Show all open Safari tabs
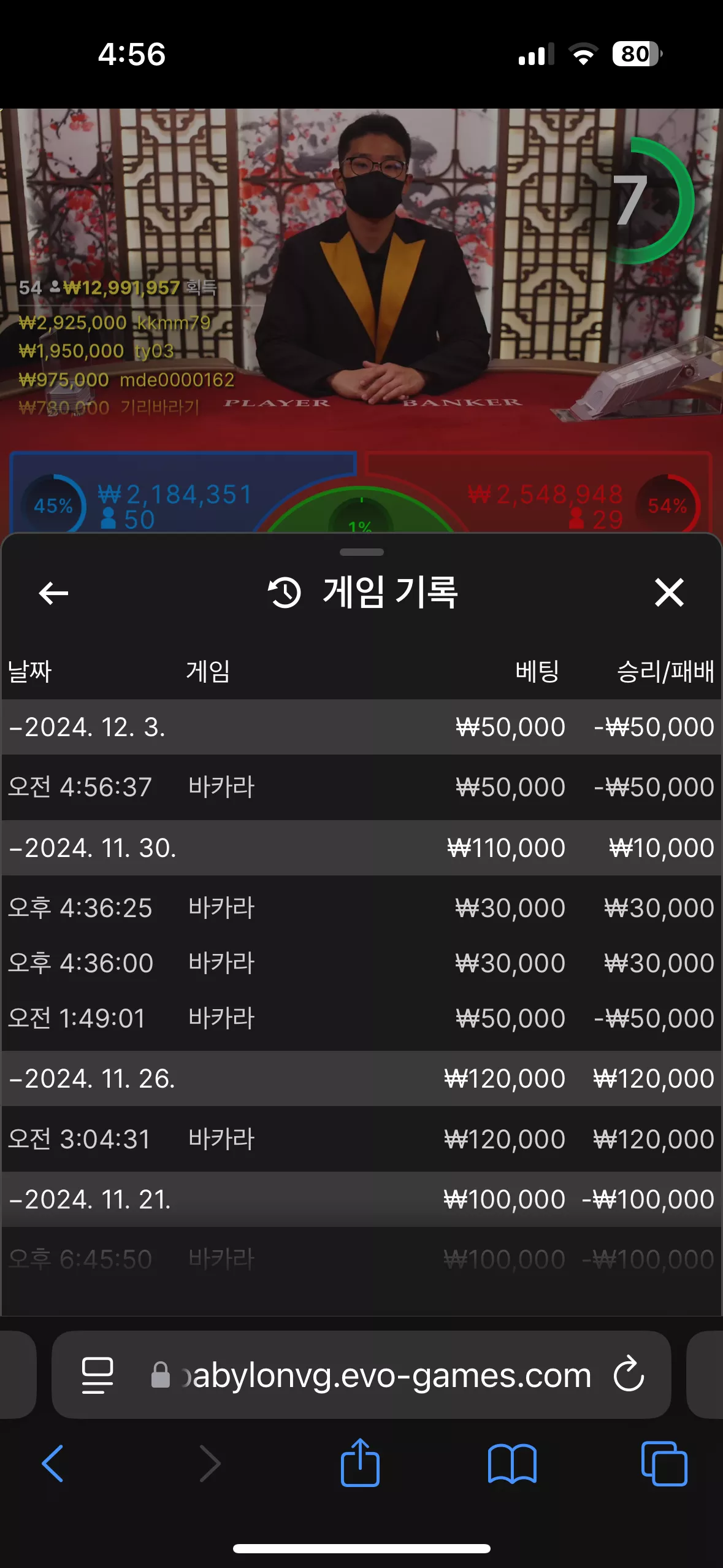723x1568 pixels. point(664,1464)
